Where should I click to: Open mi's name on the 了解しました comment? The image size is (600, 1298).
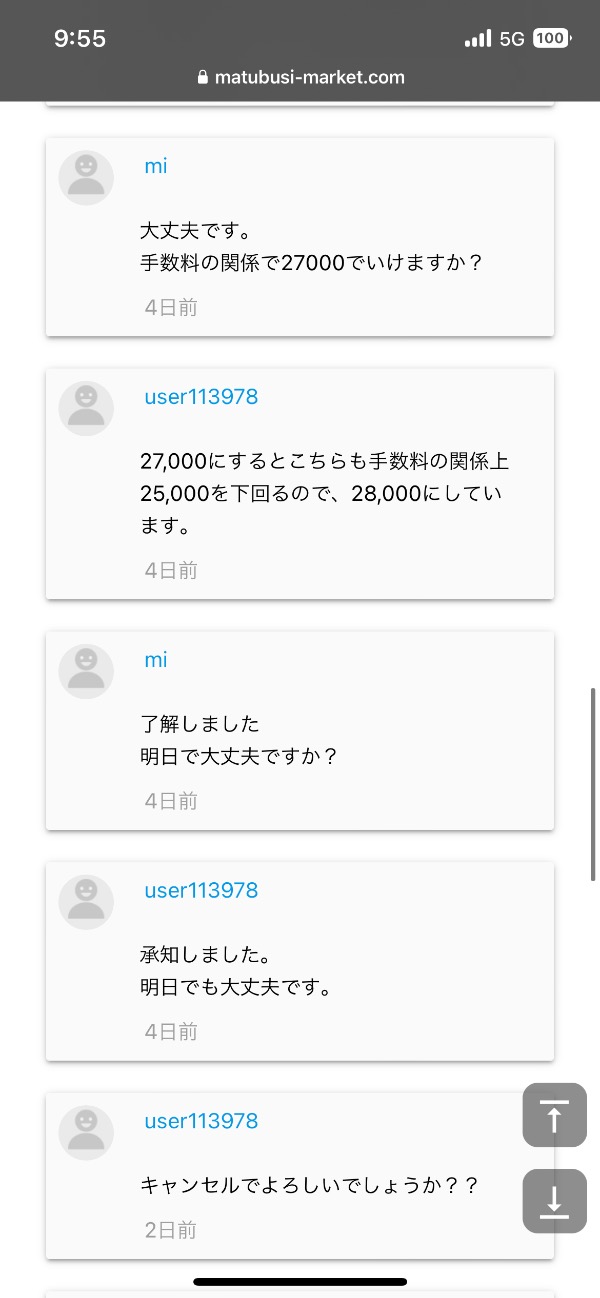coord(156,660)
